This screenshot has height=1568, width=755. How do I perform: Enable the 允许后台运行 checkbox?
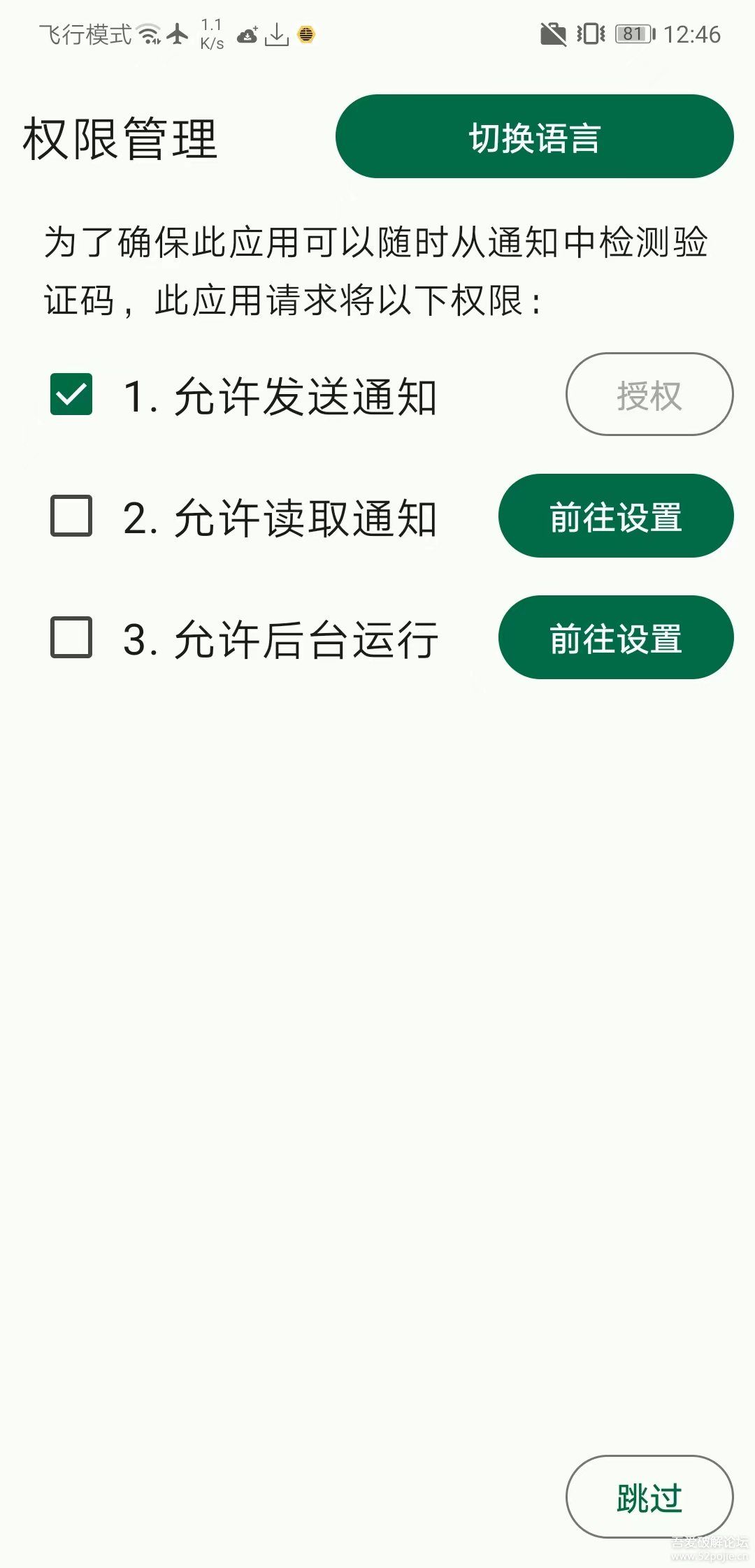[x=71, y=638]
